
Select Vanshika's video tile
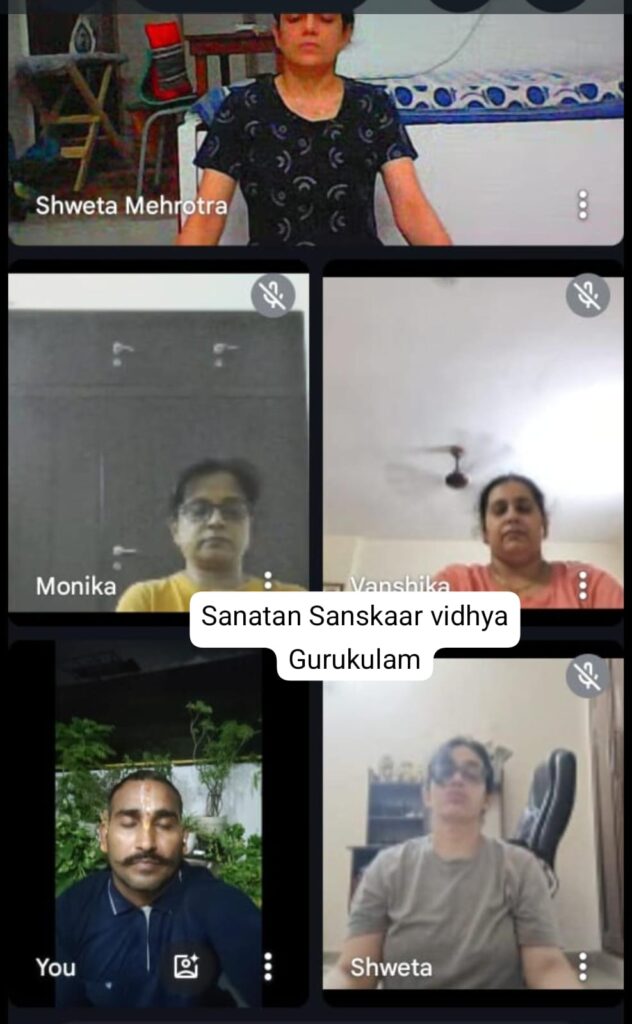[x=472, y=420]
